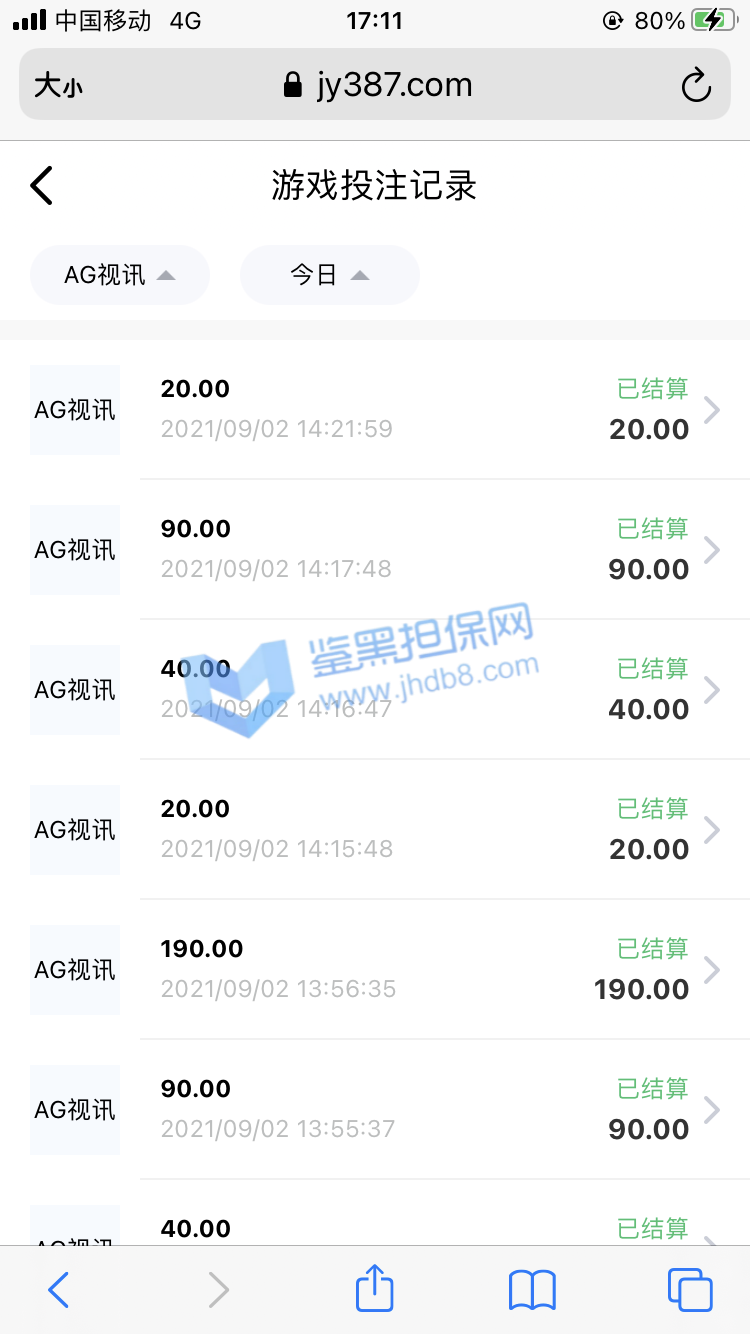The width and height of the screenshot is (750, 1334).
Task: Go back from 游戏投注记录 page
Action: point(41,186)
